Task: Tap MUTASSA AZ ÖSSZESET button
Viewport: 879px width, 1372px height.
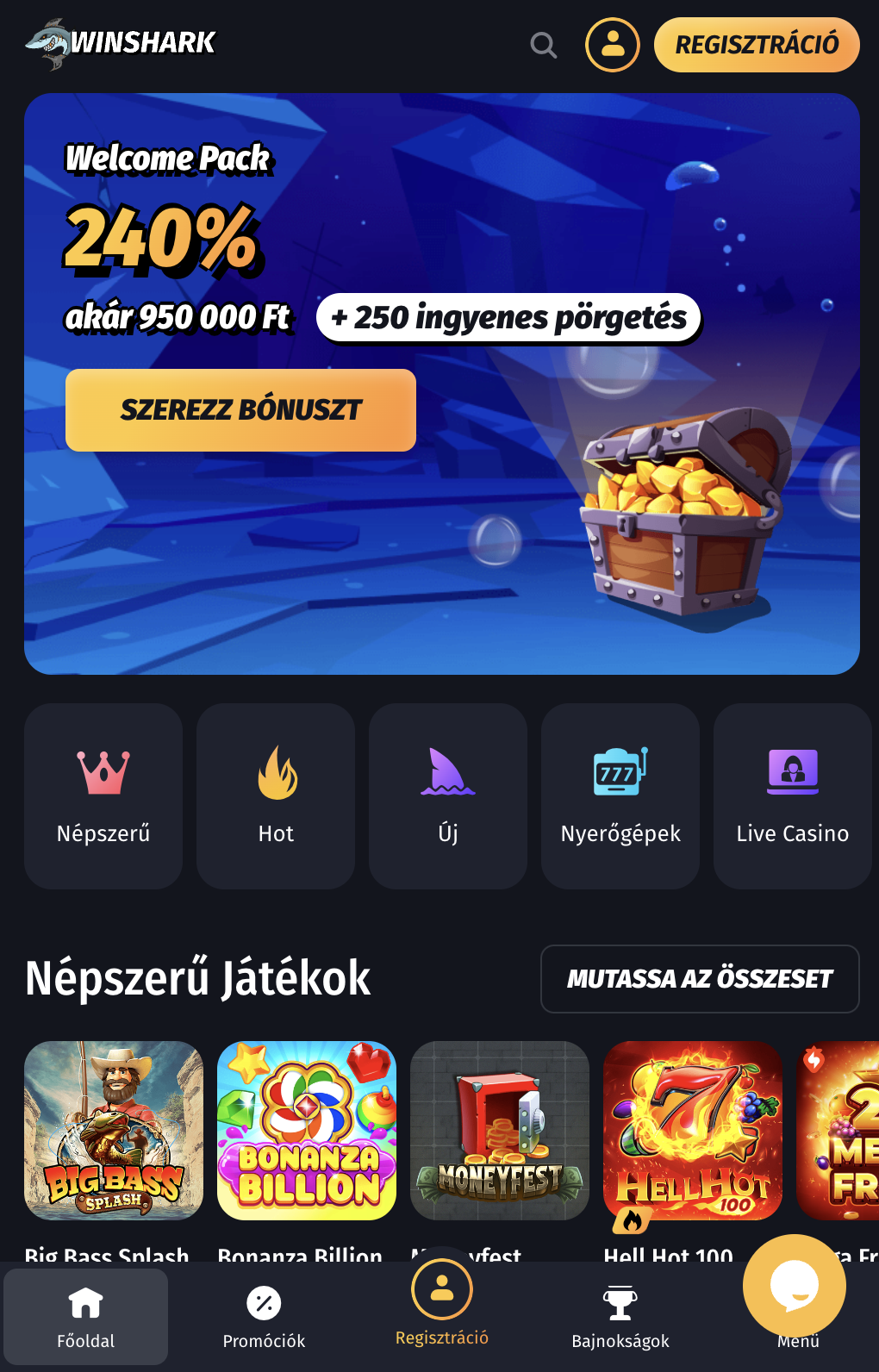Action: pyautogui.click(x=700, y=979)
